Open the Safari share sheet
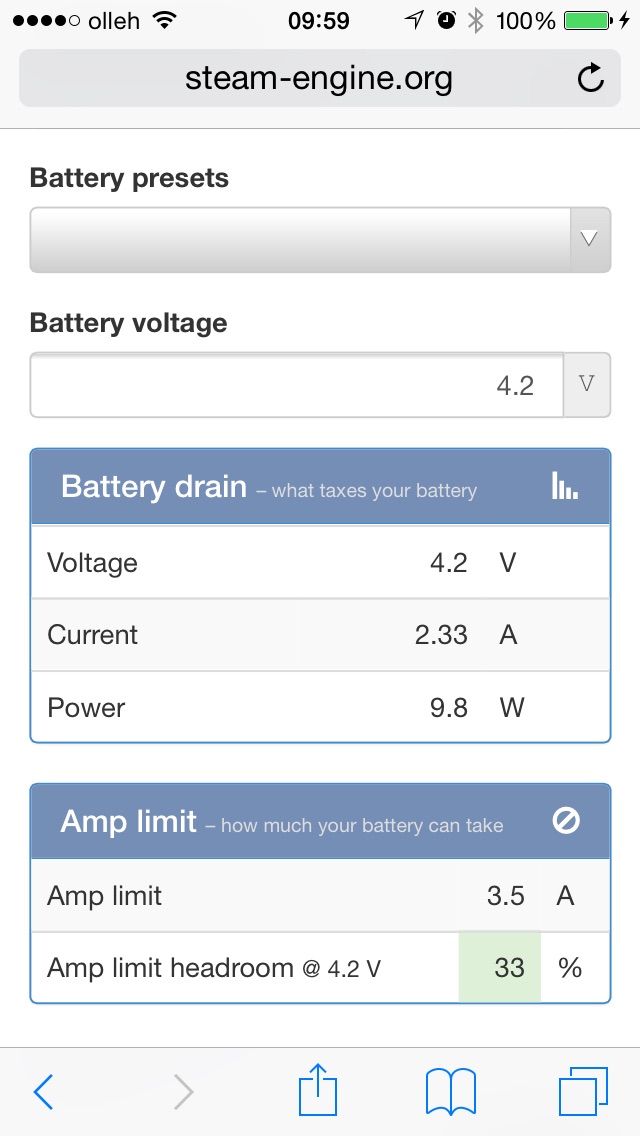The height and width of the screenshot is (1136, 640). 318,1088
